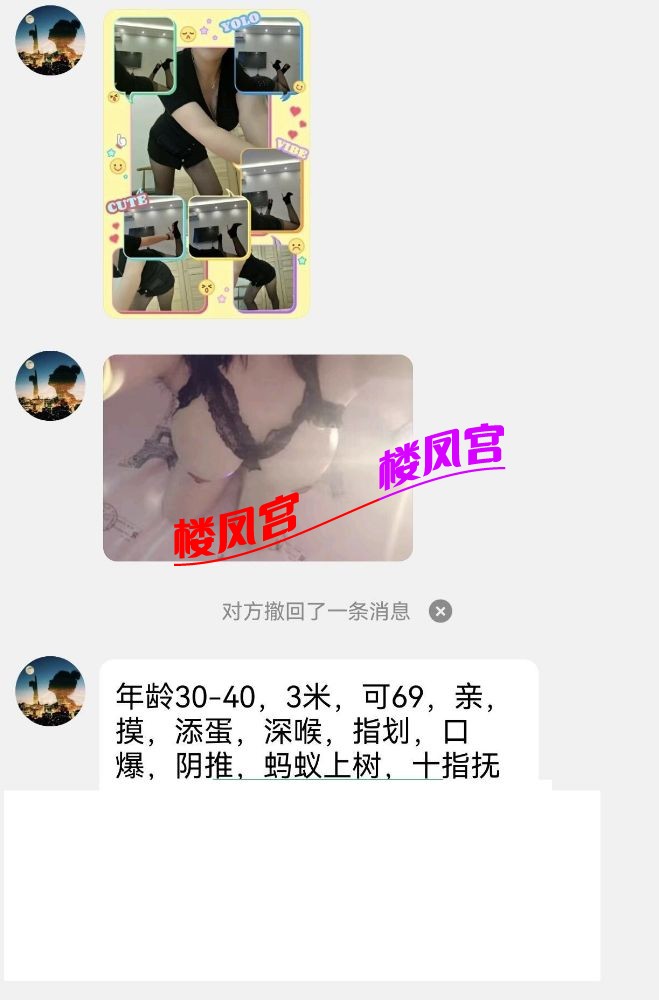Open sender's avatar beside the collage image
Viewport: 659px width, 1000px height.
tap(50, 40)
